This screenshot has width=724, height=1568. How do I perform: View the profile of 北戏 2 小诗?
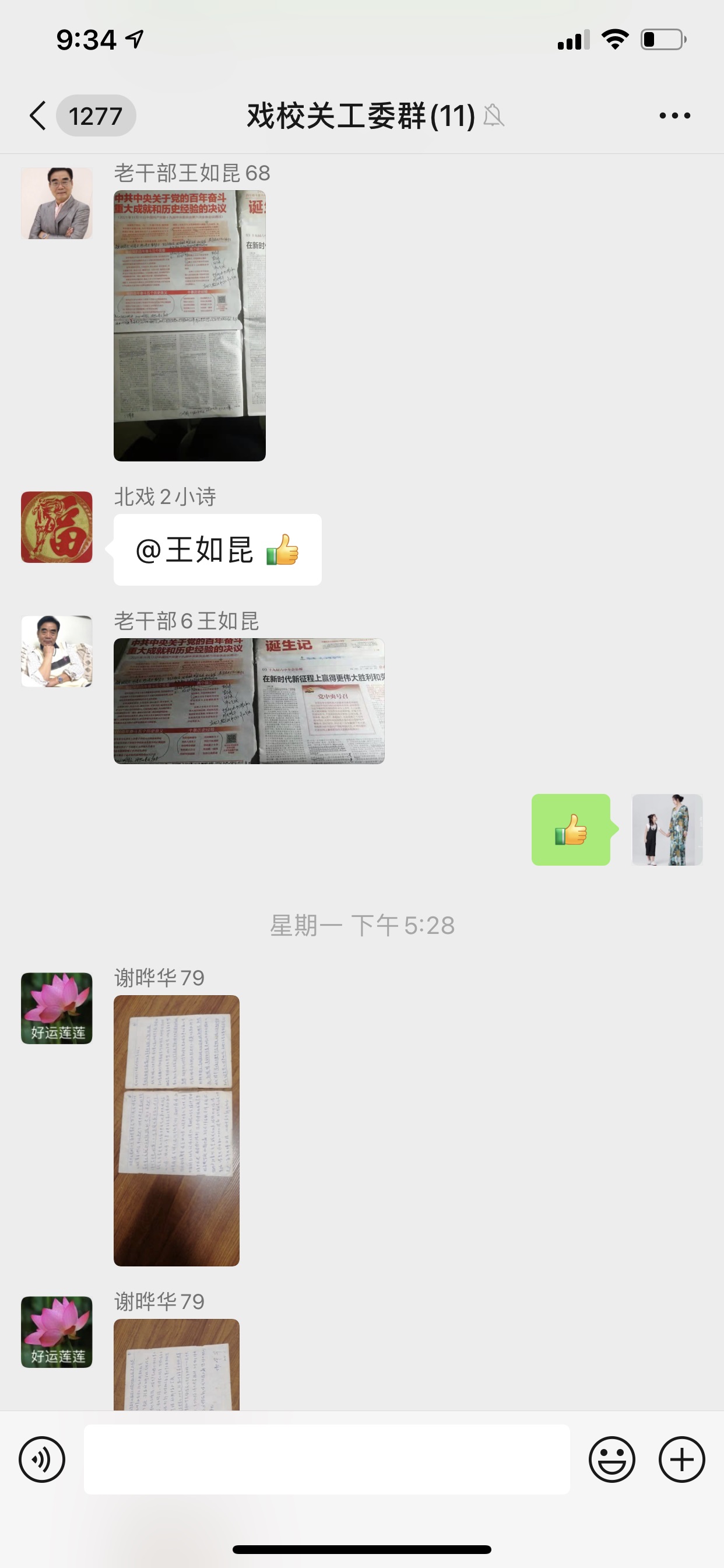click(57, 527)
